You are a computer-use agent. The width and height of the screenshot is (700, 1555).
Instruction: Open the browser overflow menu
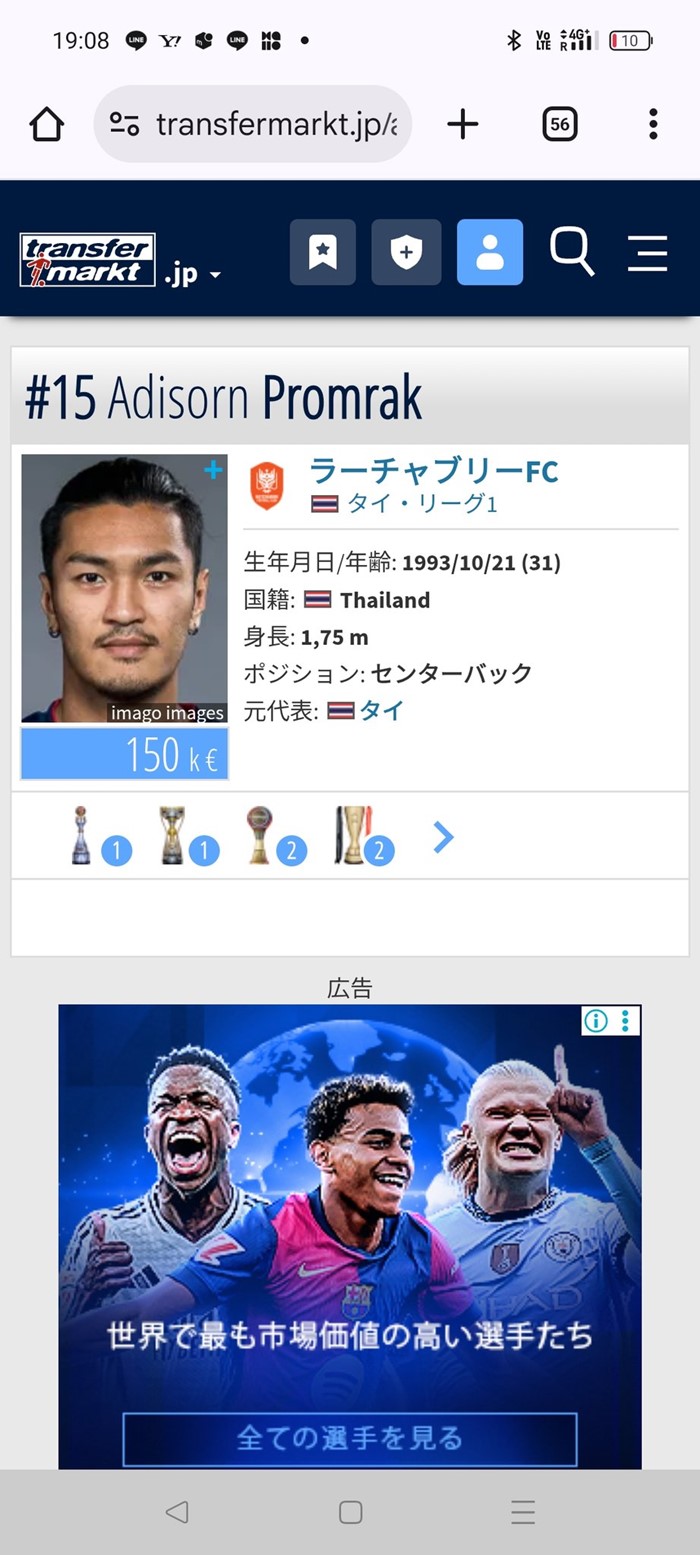pos(652,125)
